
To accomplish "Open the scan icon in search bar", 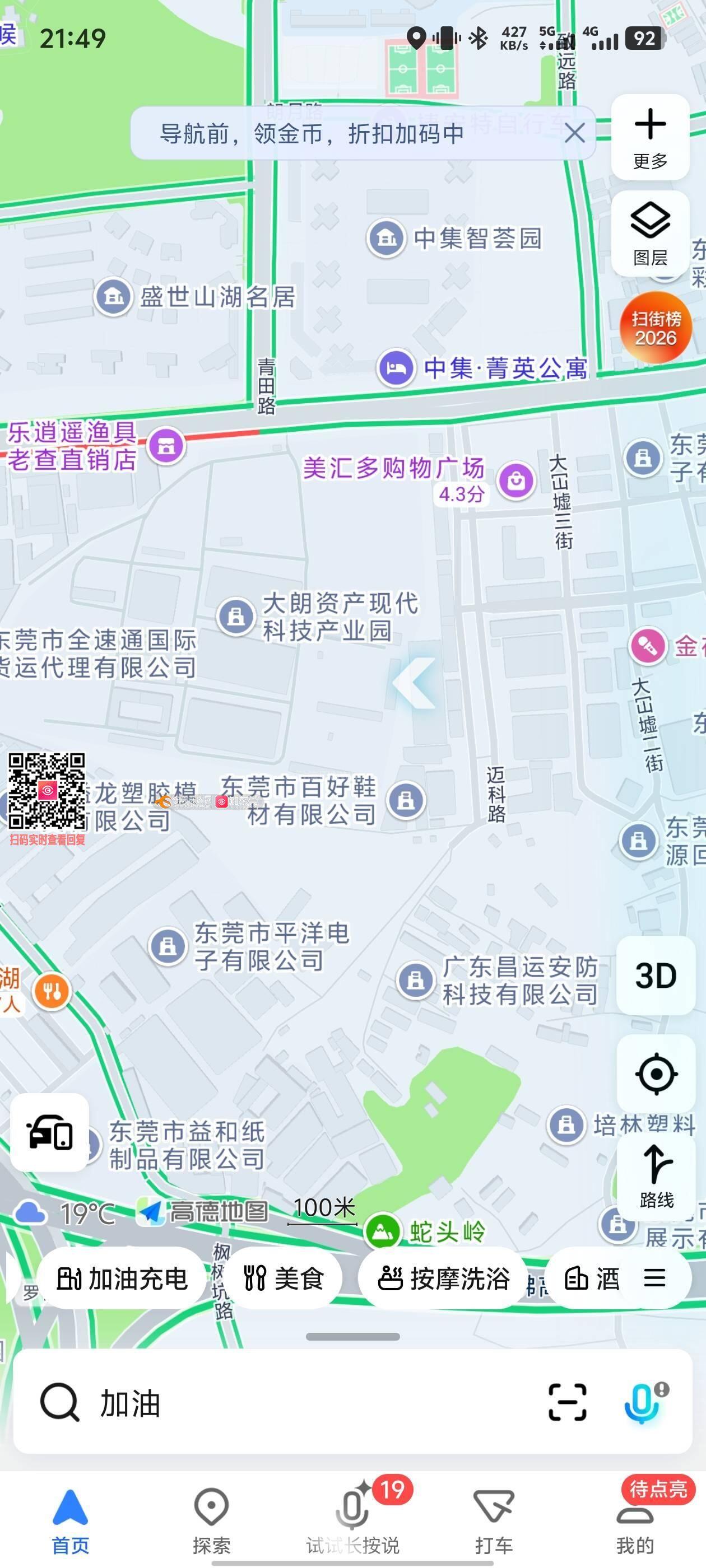I will (x=567, y=1402).
